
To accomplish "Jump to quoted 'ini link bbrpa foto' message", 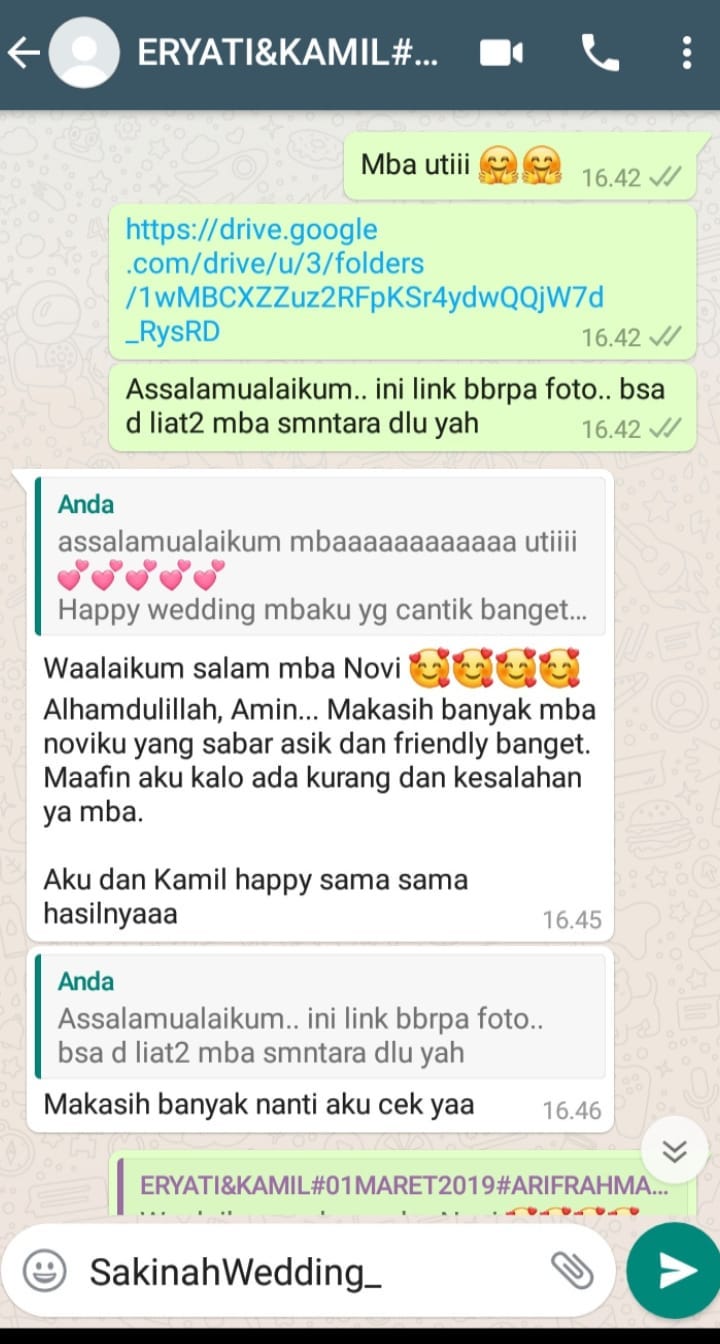I will [321, 1016].
